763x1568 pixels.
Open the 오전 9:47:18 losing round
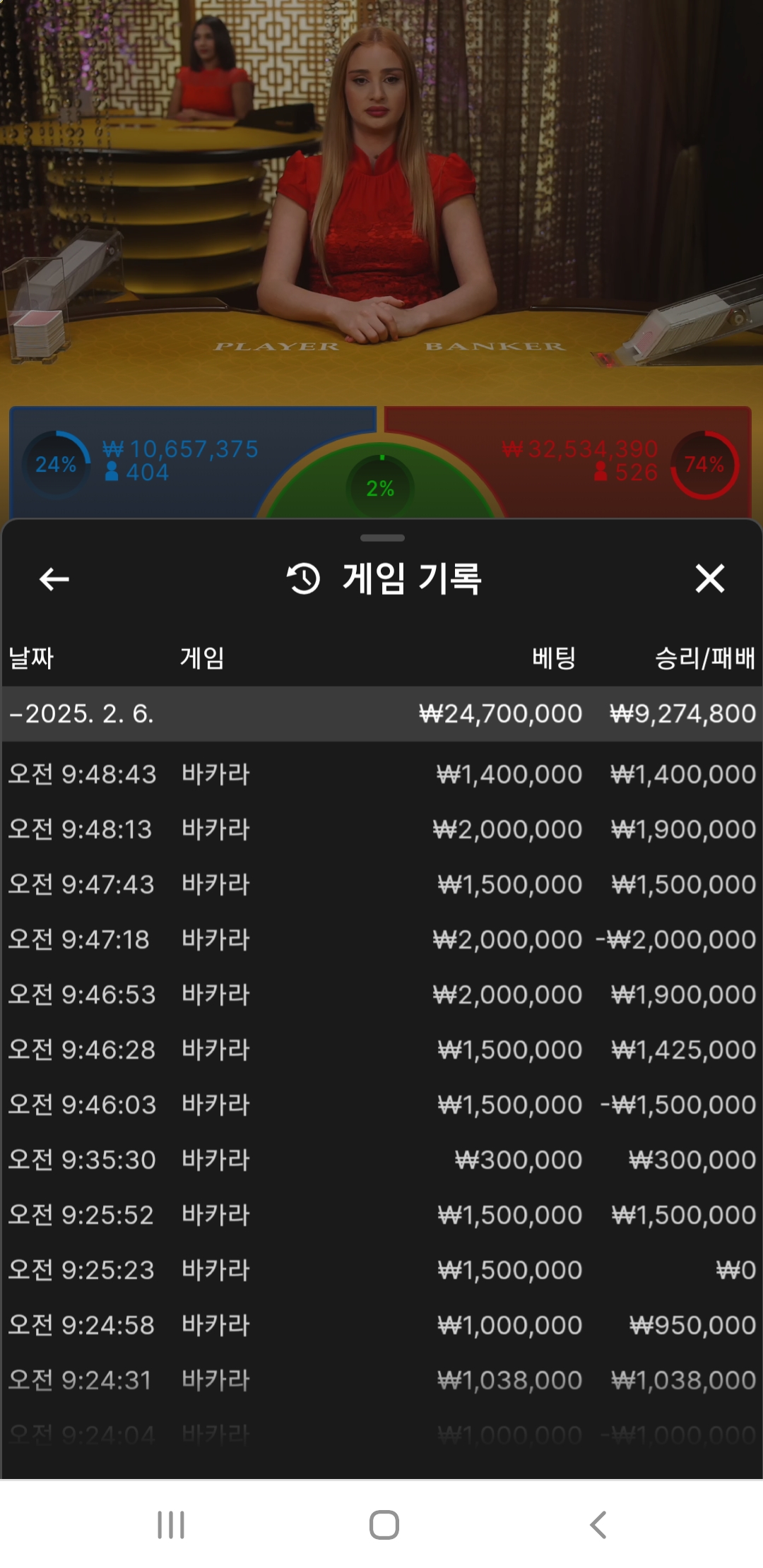tap(381, 939)
